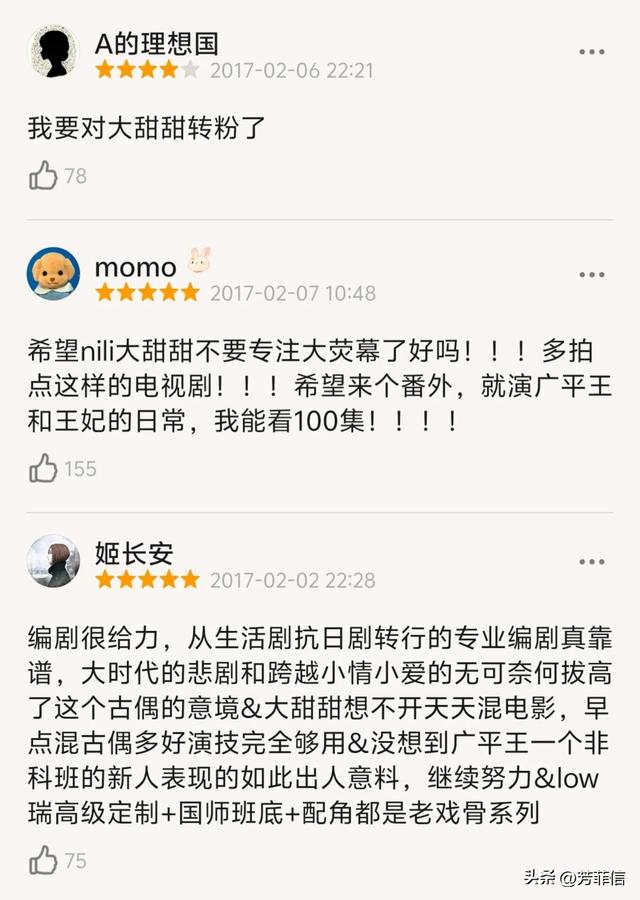The height and width of the screenshot is (900, 640).
Task: Like the review by 姬长安
Action: (43, 860)
